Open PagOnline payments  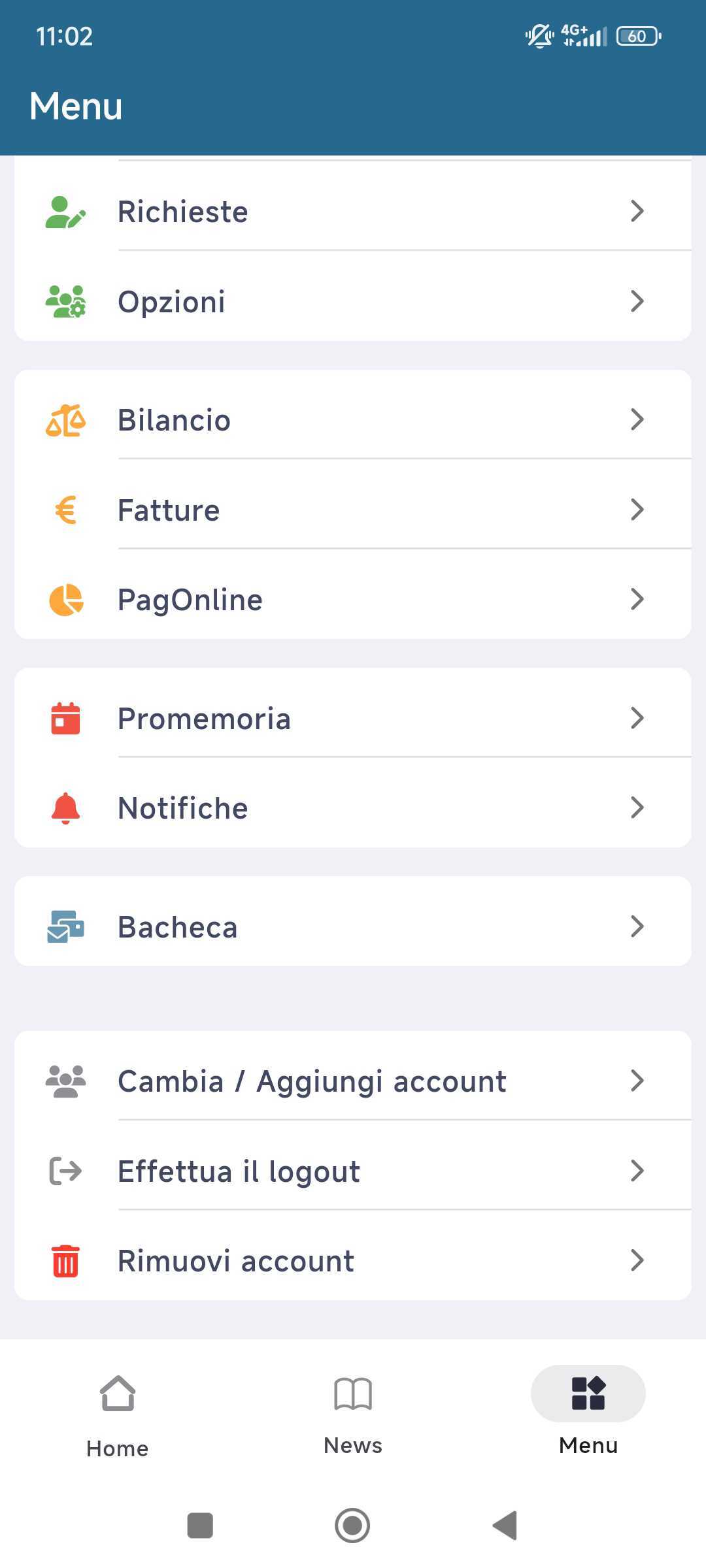click(353, 600)
